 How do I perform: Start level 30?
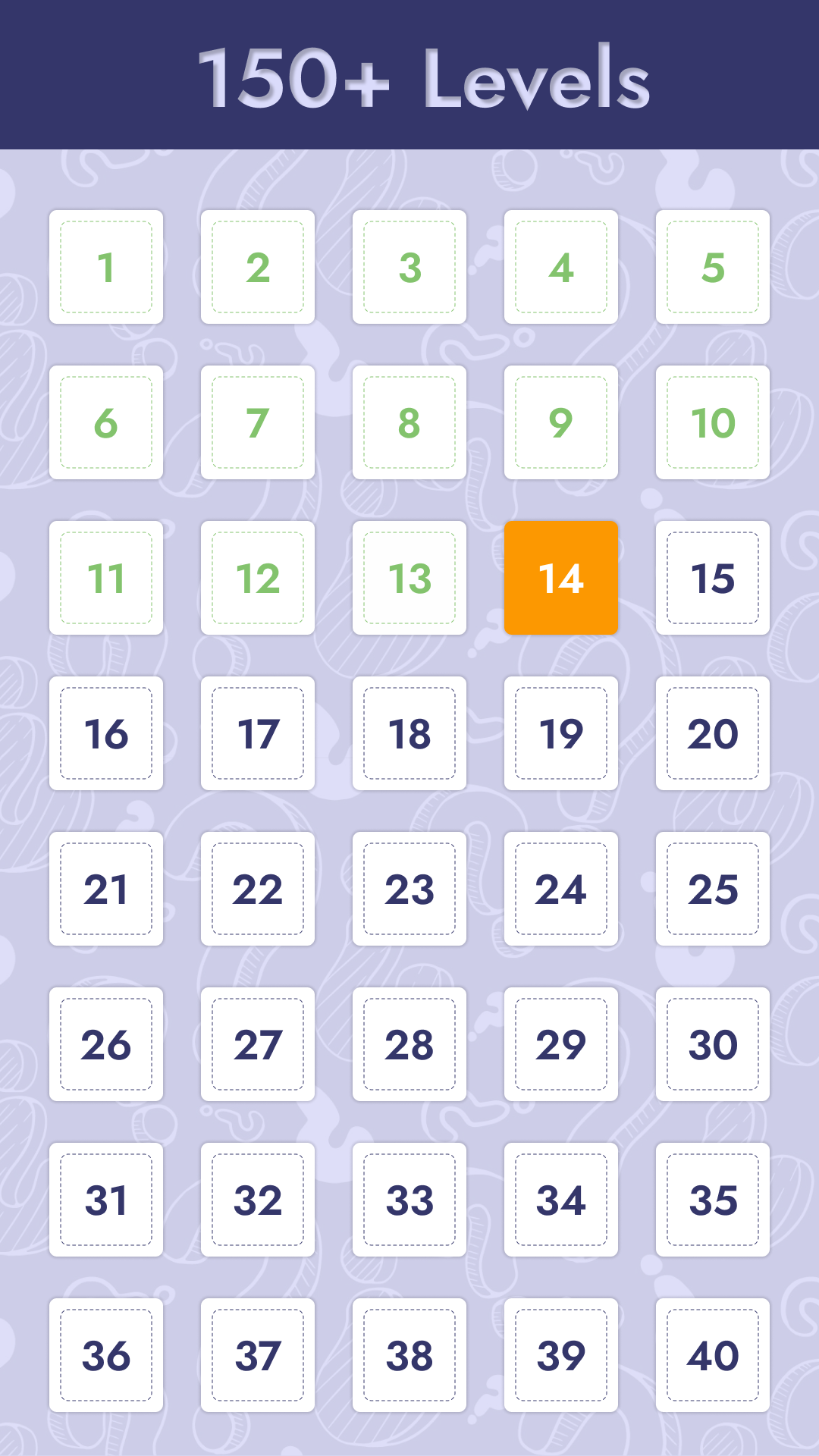click(713, 1044)
